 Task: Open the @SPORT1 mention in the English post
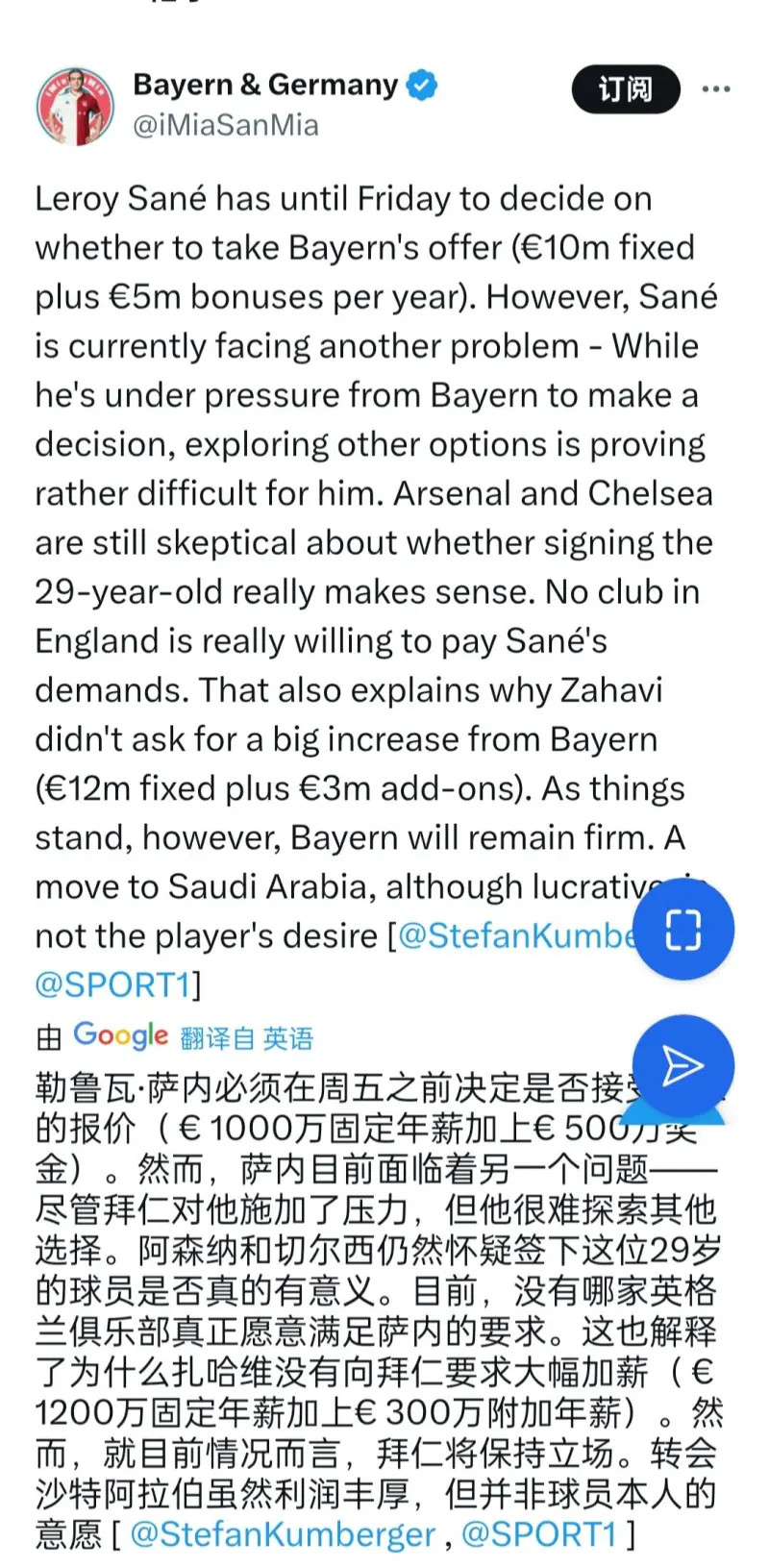pos(113,984)
